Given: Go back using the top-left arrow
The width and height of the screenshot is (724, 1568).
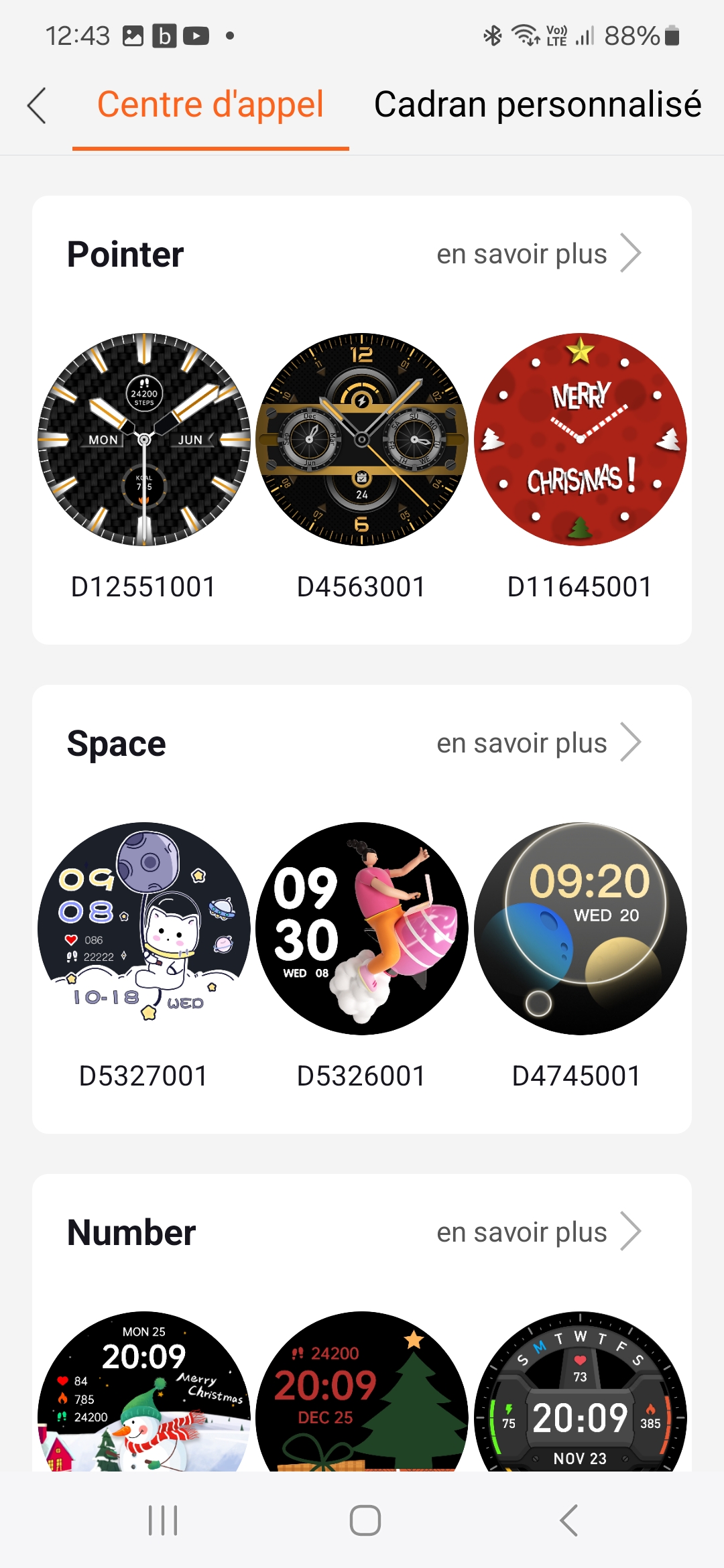Looking at the screenshot, I should [38, 105].
